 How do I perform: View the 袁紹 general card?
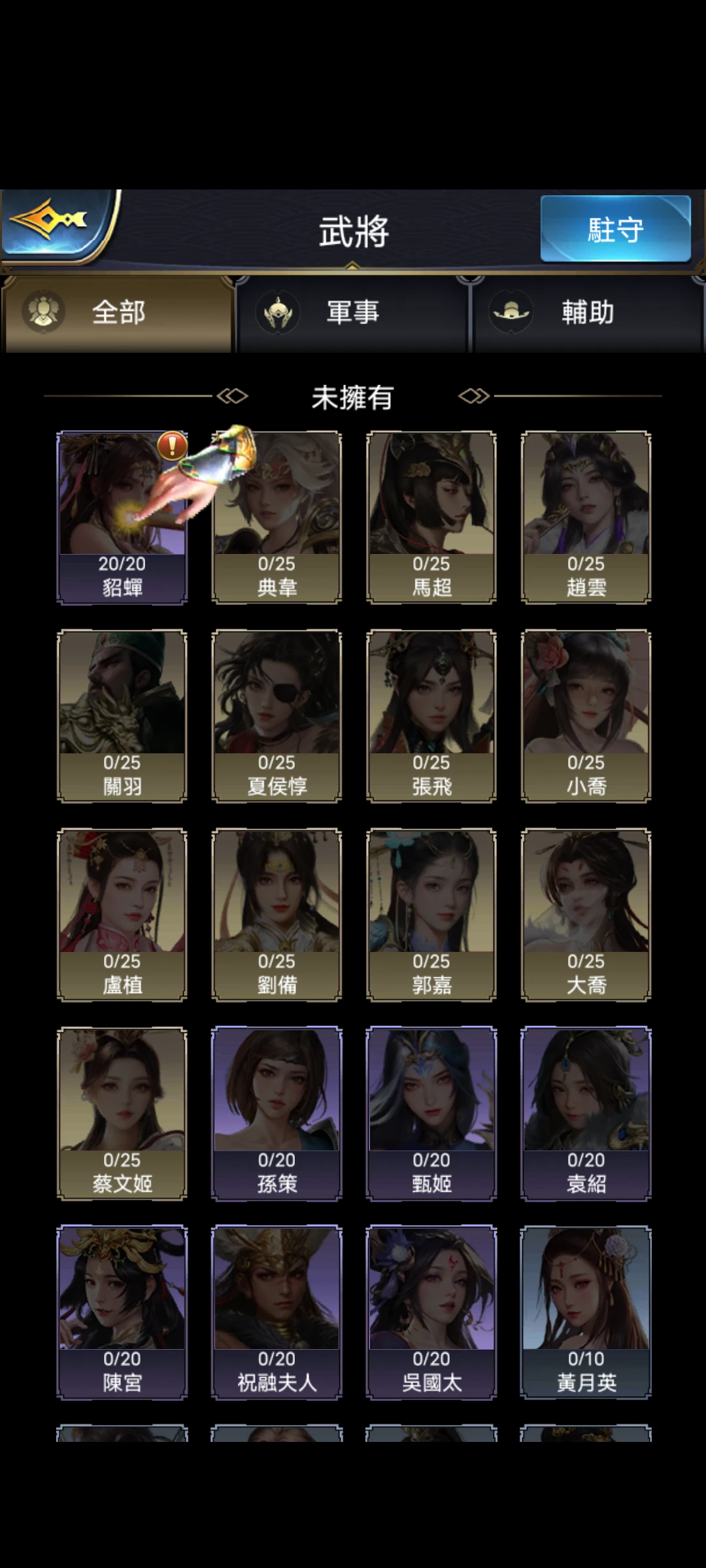(x=586, y=1113)
